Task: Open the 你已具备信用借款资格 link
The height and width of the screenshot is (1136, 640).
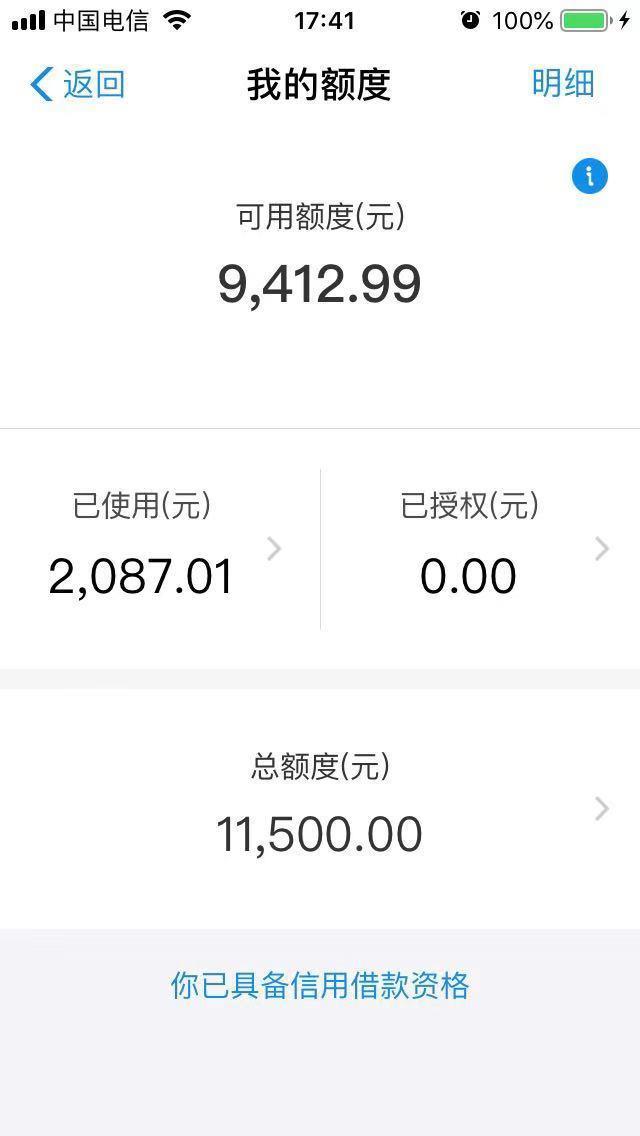Action: coord(320,986)
